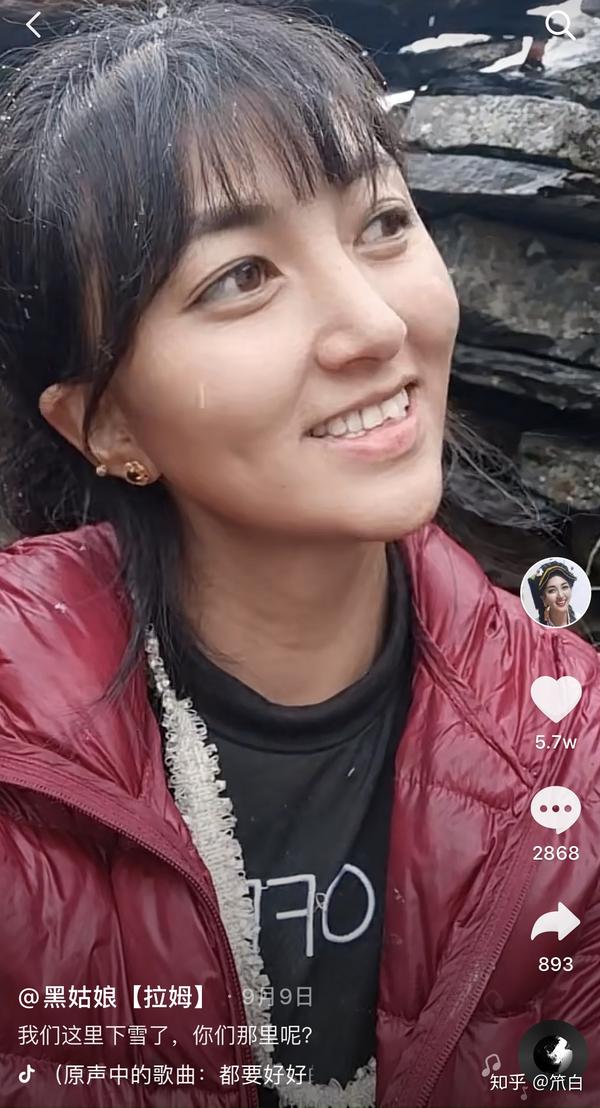
Task: Open search with the magnifier icon
Action: pyautogui.click(x=559, y=26)
